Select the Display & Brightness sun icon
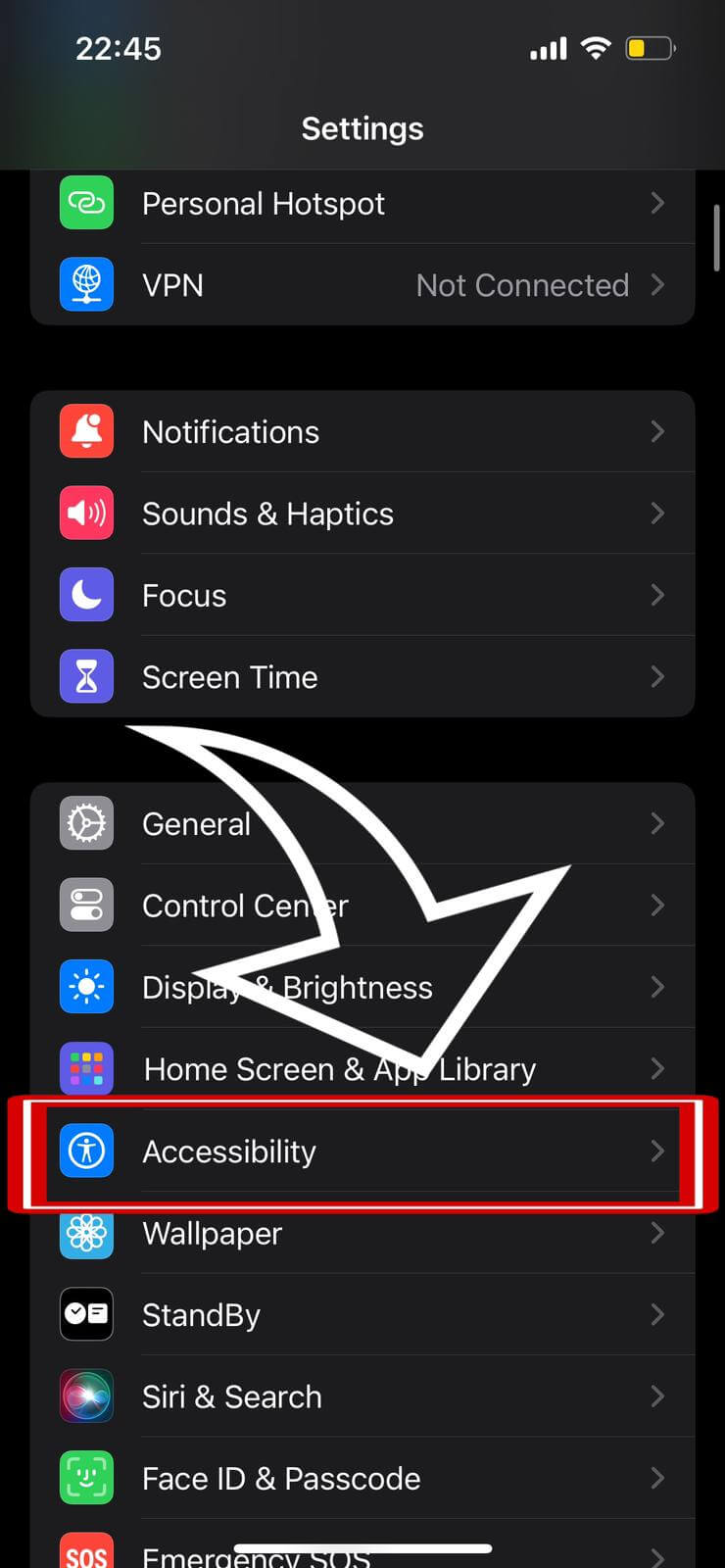The height and width of the screenshot is (1568, 725). click(x=86, y=987)
